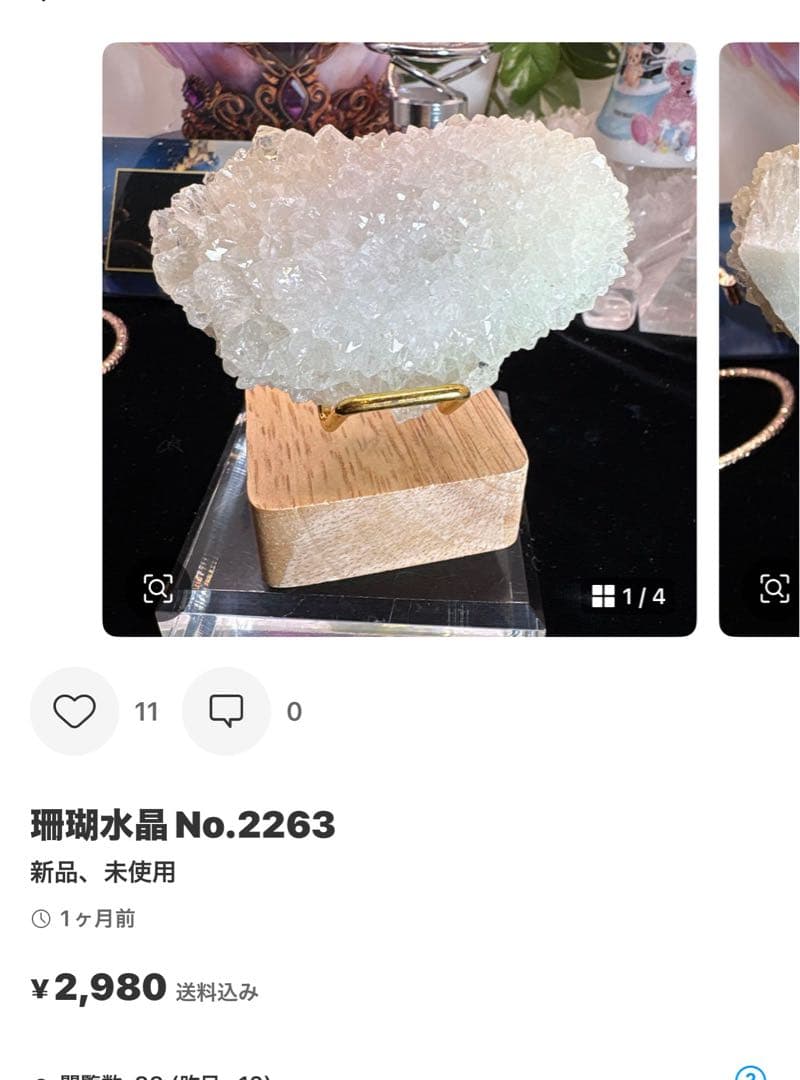Open image search on the main product photo

(160, 588)
